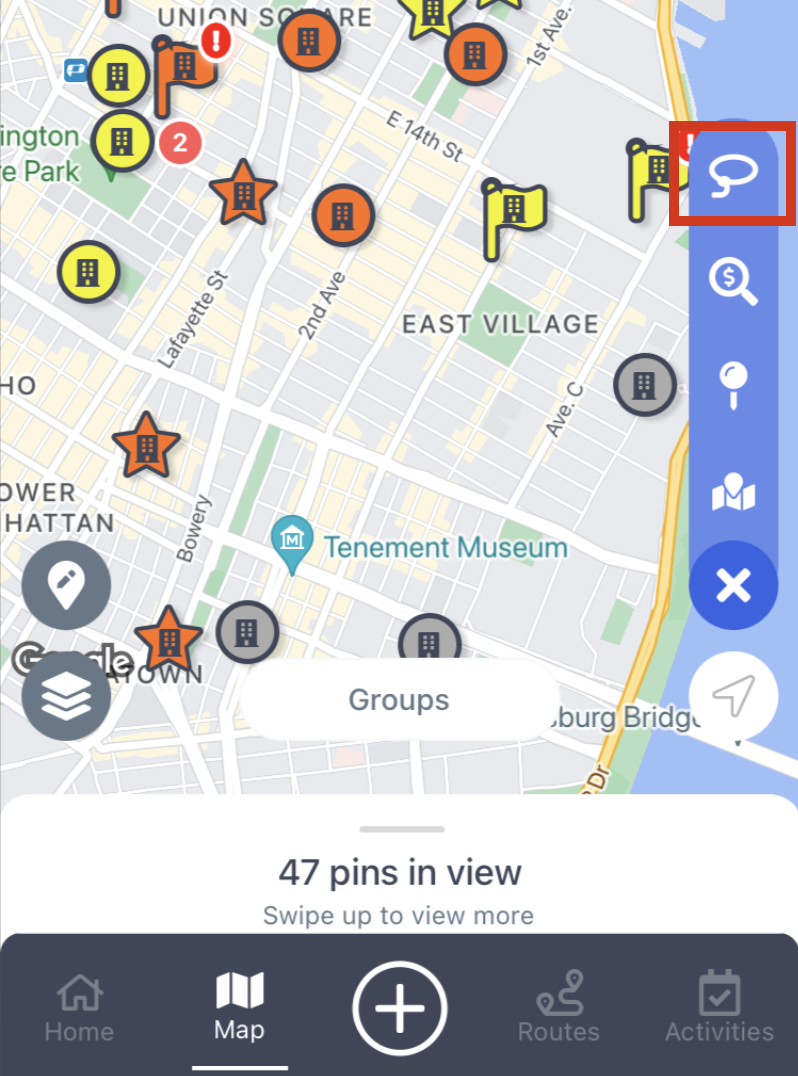This screenshot has height=1076, width=798.
Task: Switch to the Routes tab
Action: click(558, 1008)
